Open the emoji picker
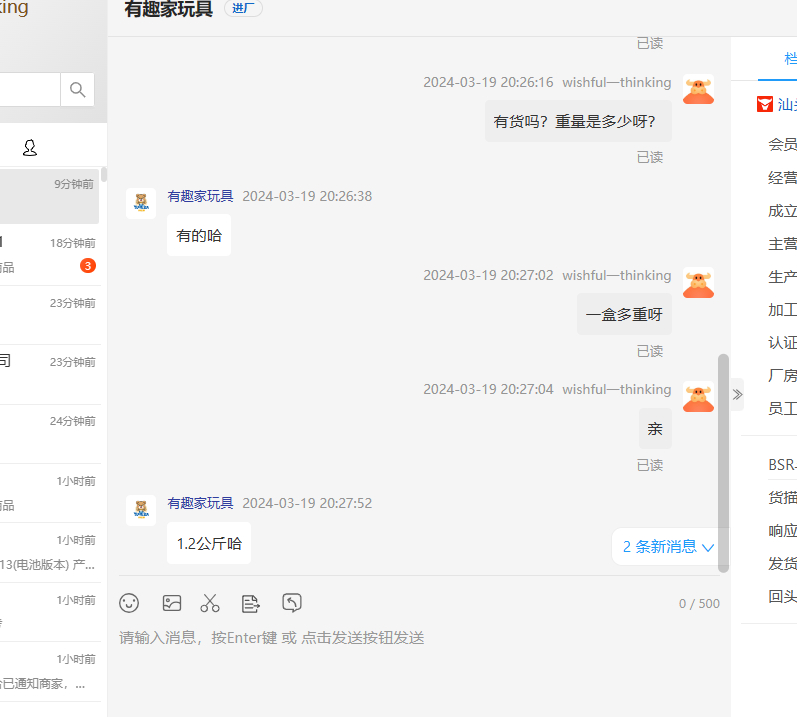Image resolution: width=797 pixels, height=717 pixels. pyautogui.click(x=129, y=603)
